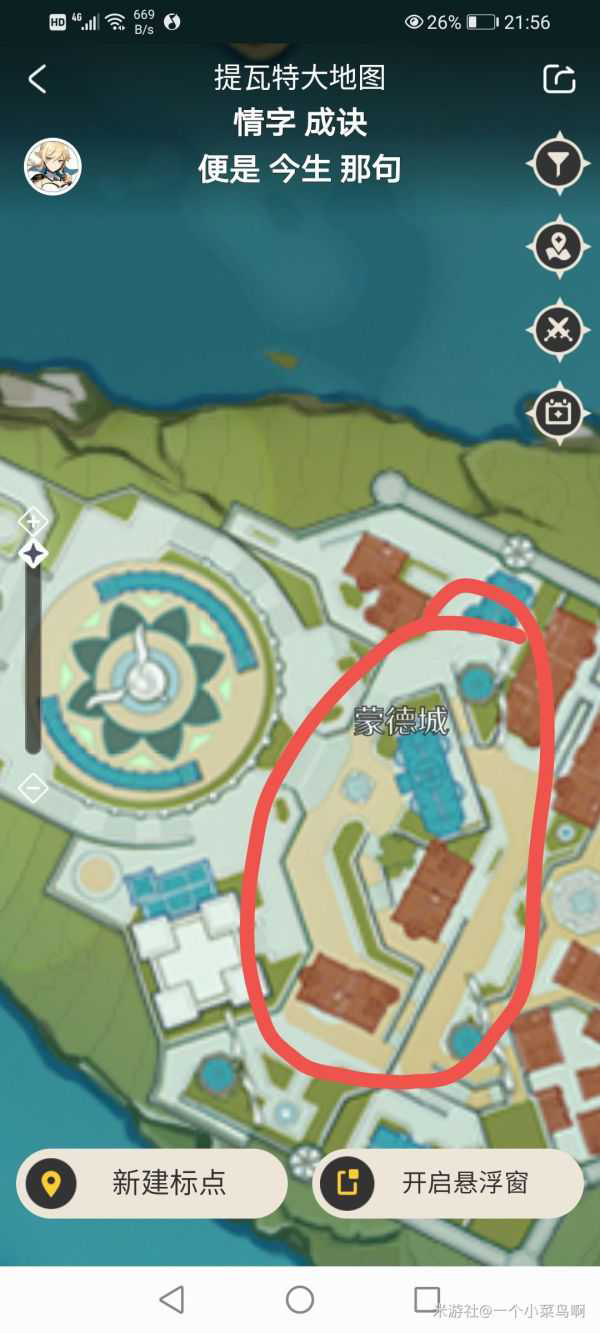600x1333 pixels.
Task: Open the calendar check-in icon
Action: [x=558, y=411]
